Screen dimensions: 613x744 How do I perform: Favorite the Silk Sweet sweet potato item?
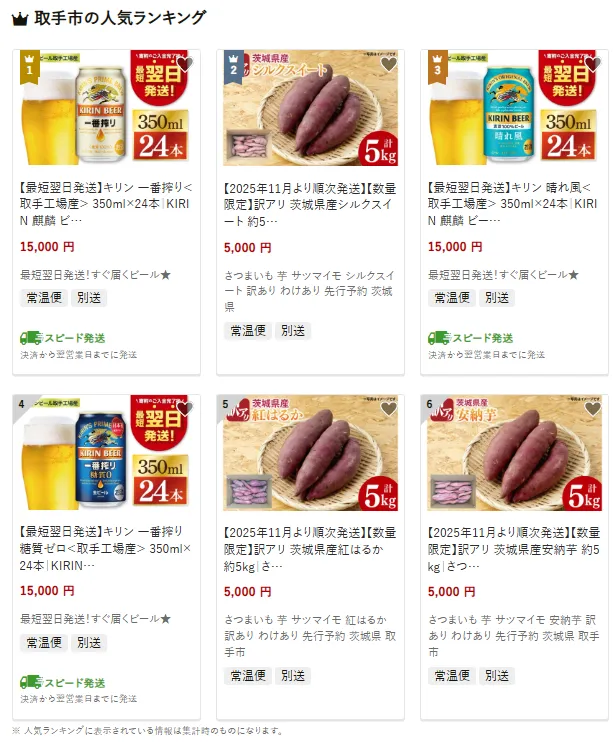389,65
